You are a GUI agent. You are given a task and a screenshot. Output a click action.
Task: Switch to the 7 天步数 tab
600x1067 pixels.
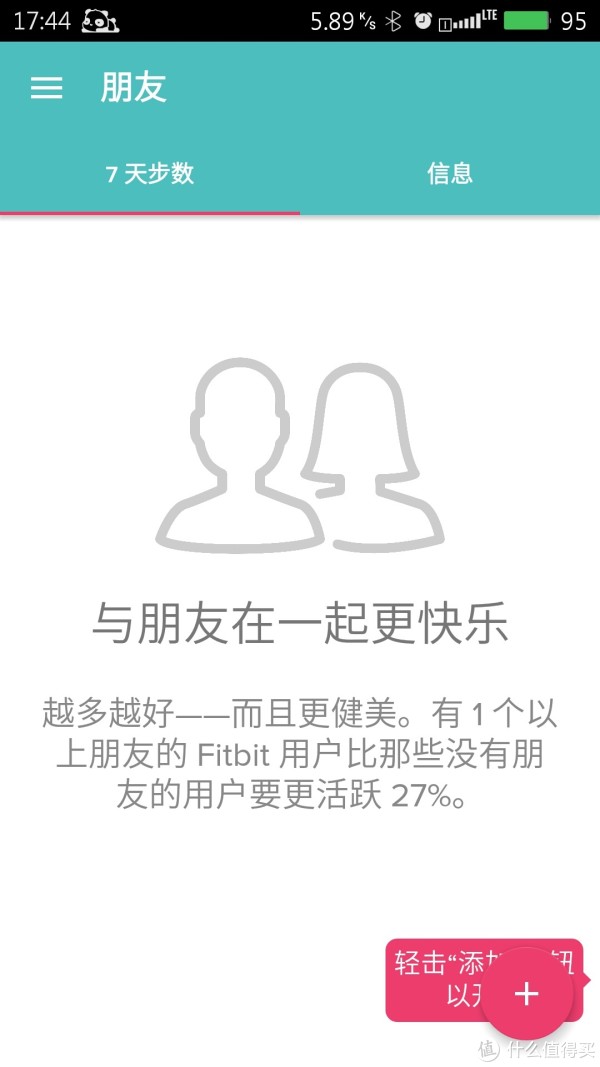click(150, 174)
